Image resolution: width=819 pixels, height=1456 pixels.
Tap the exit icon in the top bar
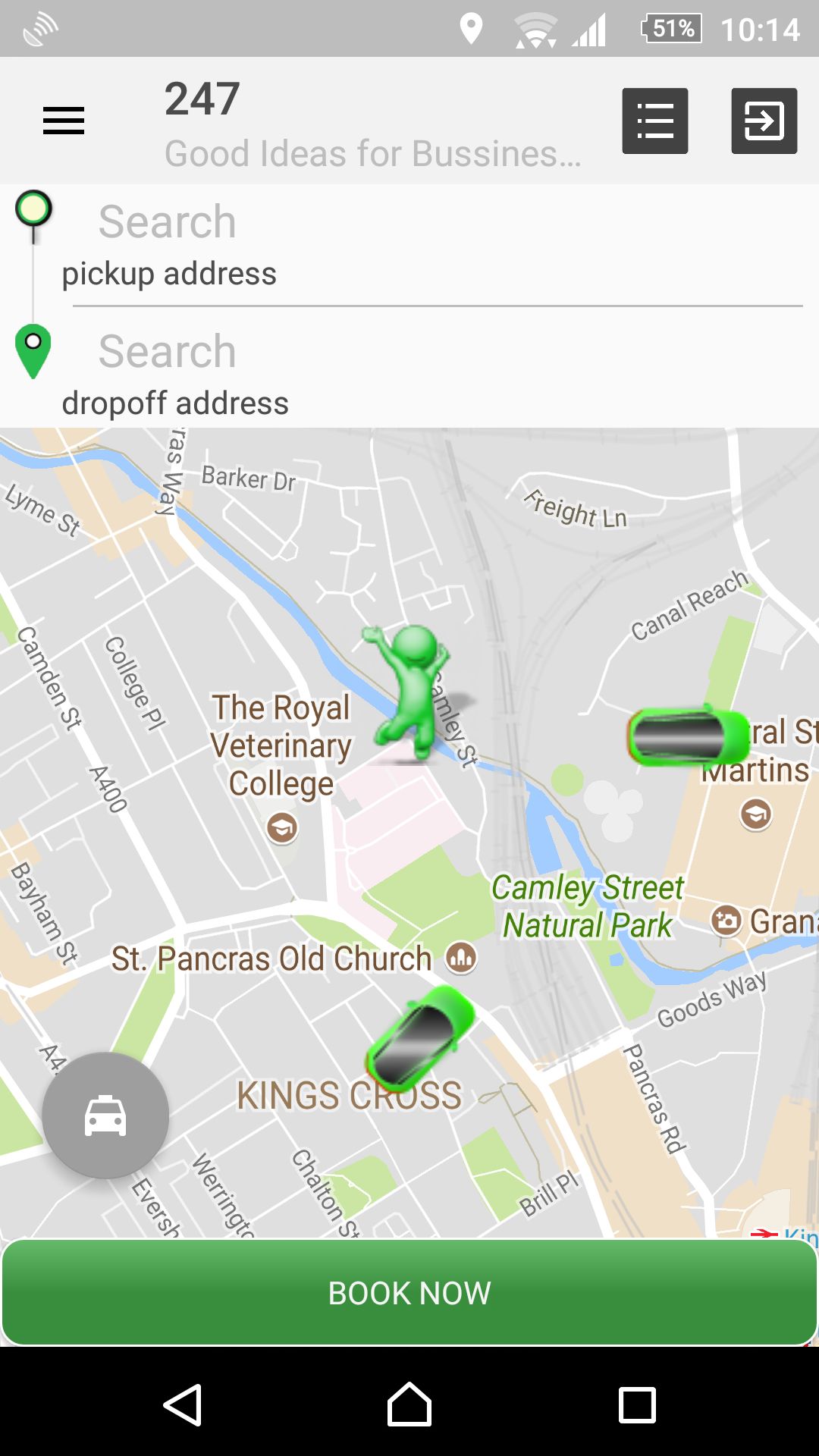pyautogui.click(x=764, y=121)
